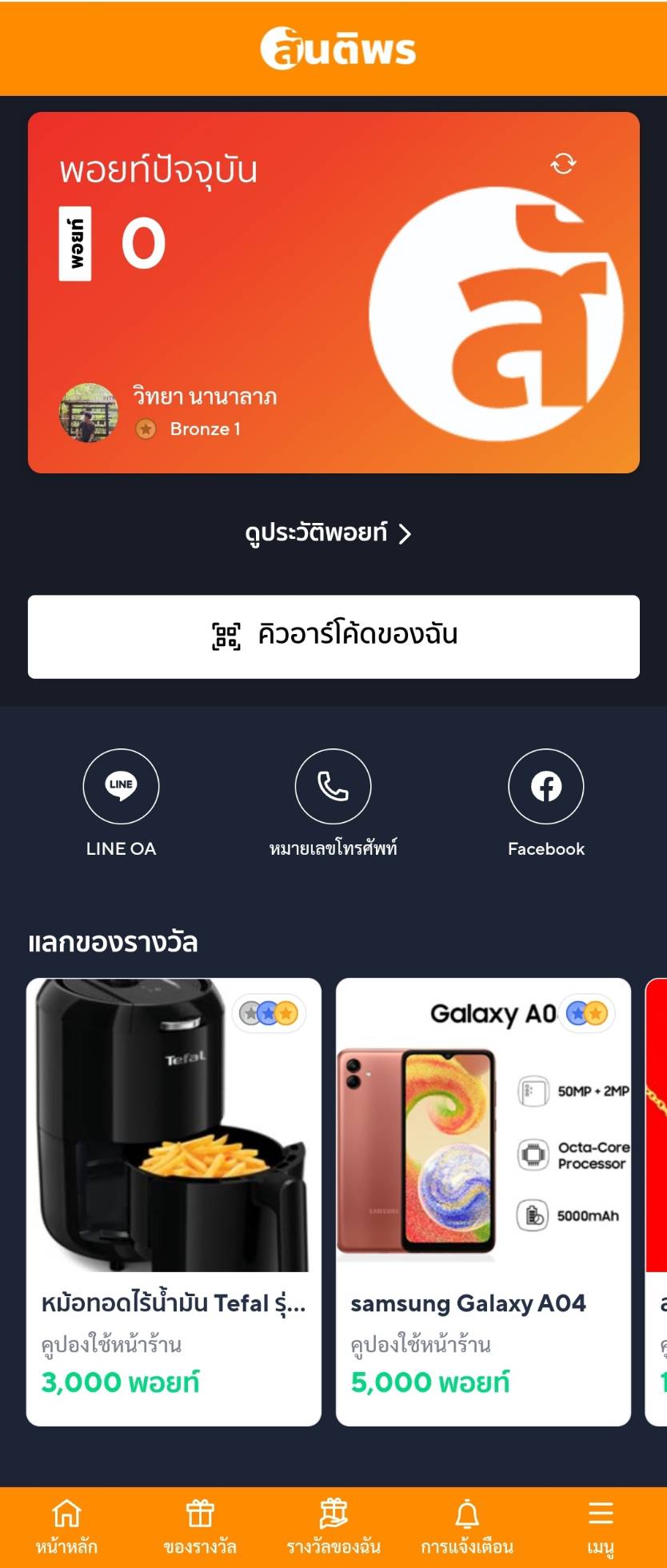Go to the หน้าหลัก home tab
The height and width of the screenshot is (1568, 667).
[x=66, y=1526]
